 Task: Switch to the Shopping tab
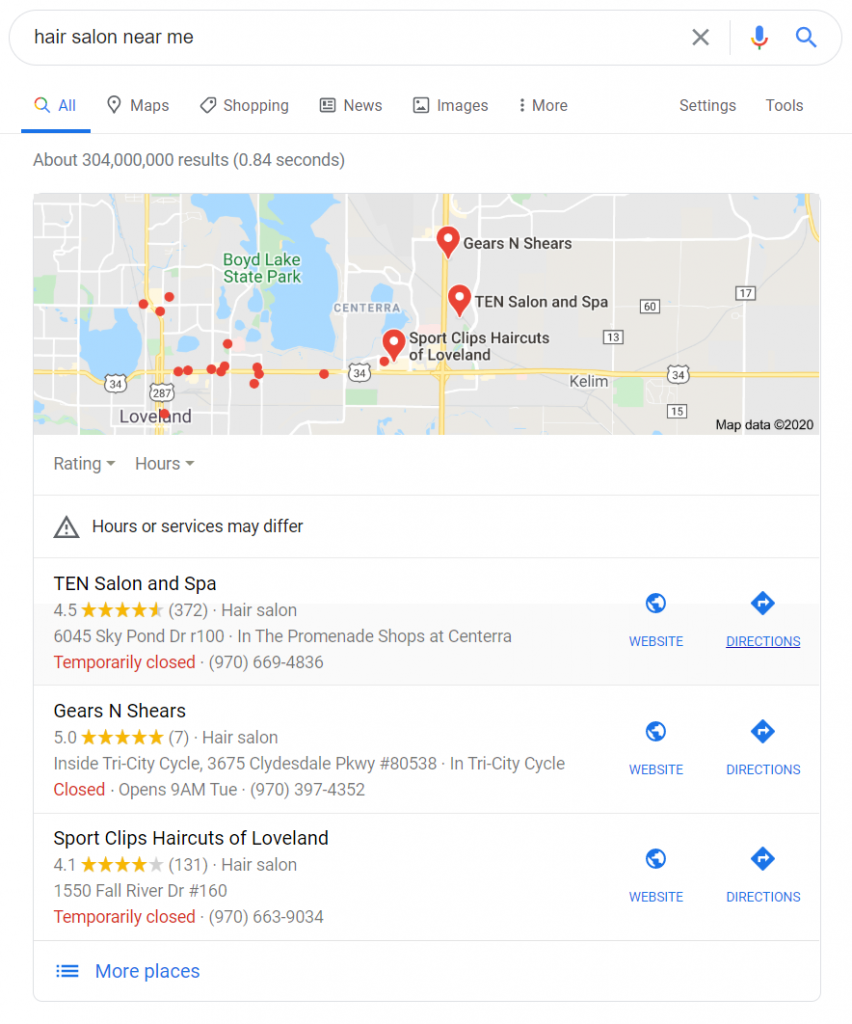click(x=244, y=106)
